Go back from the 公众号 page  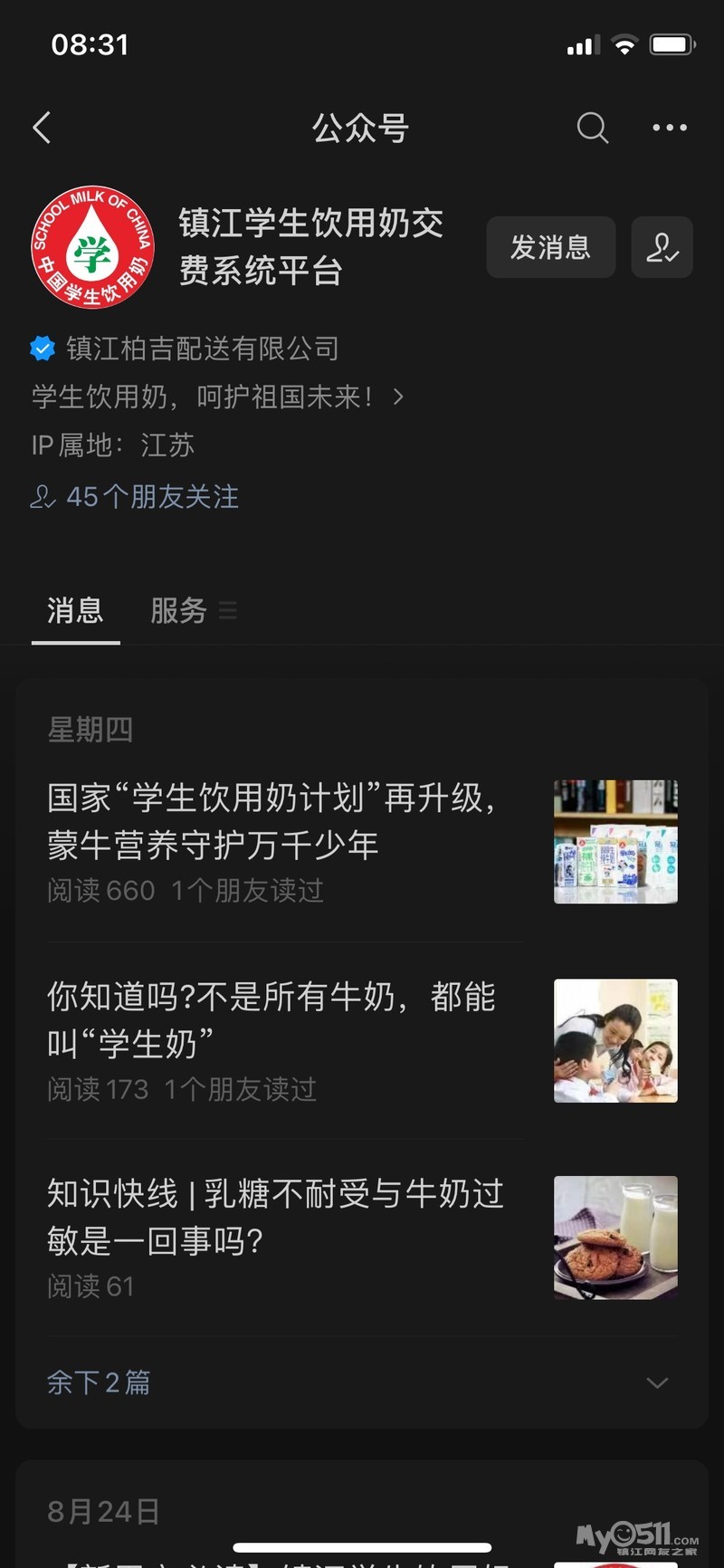pos(42,128)
